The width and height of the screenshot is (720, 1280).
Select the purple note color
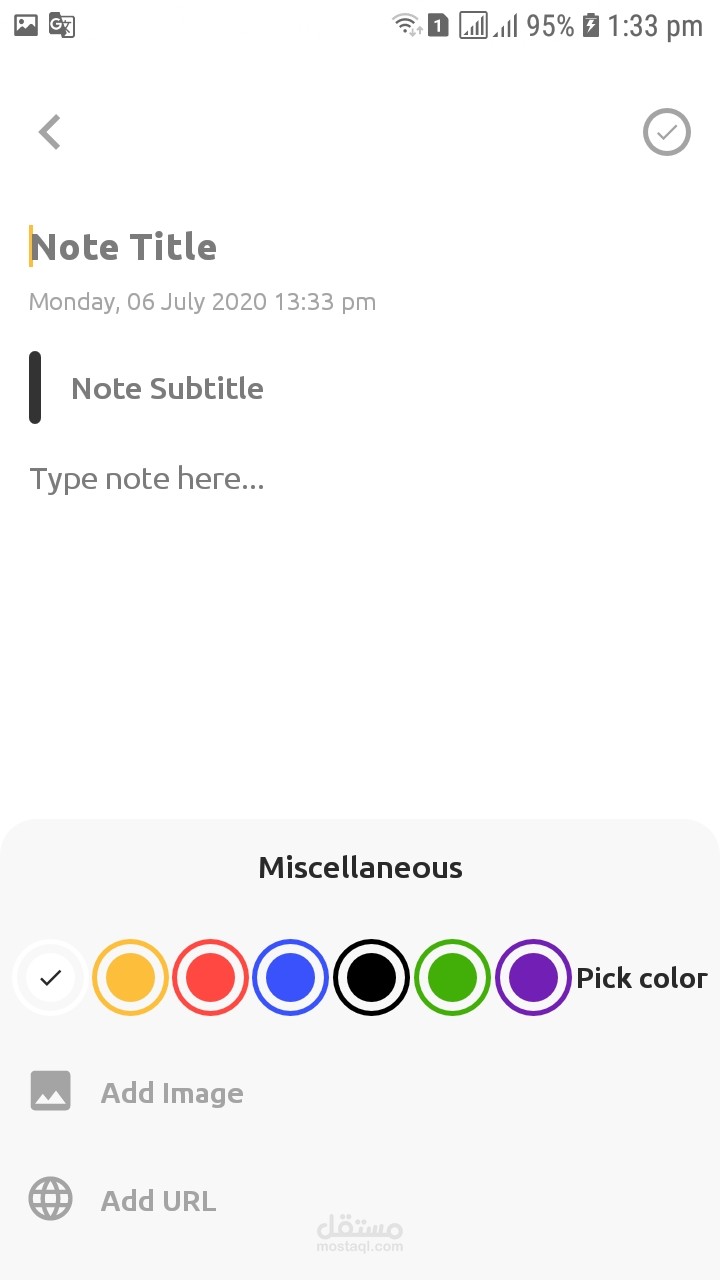click(533, 977)
